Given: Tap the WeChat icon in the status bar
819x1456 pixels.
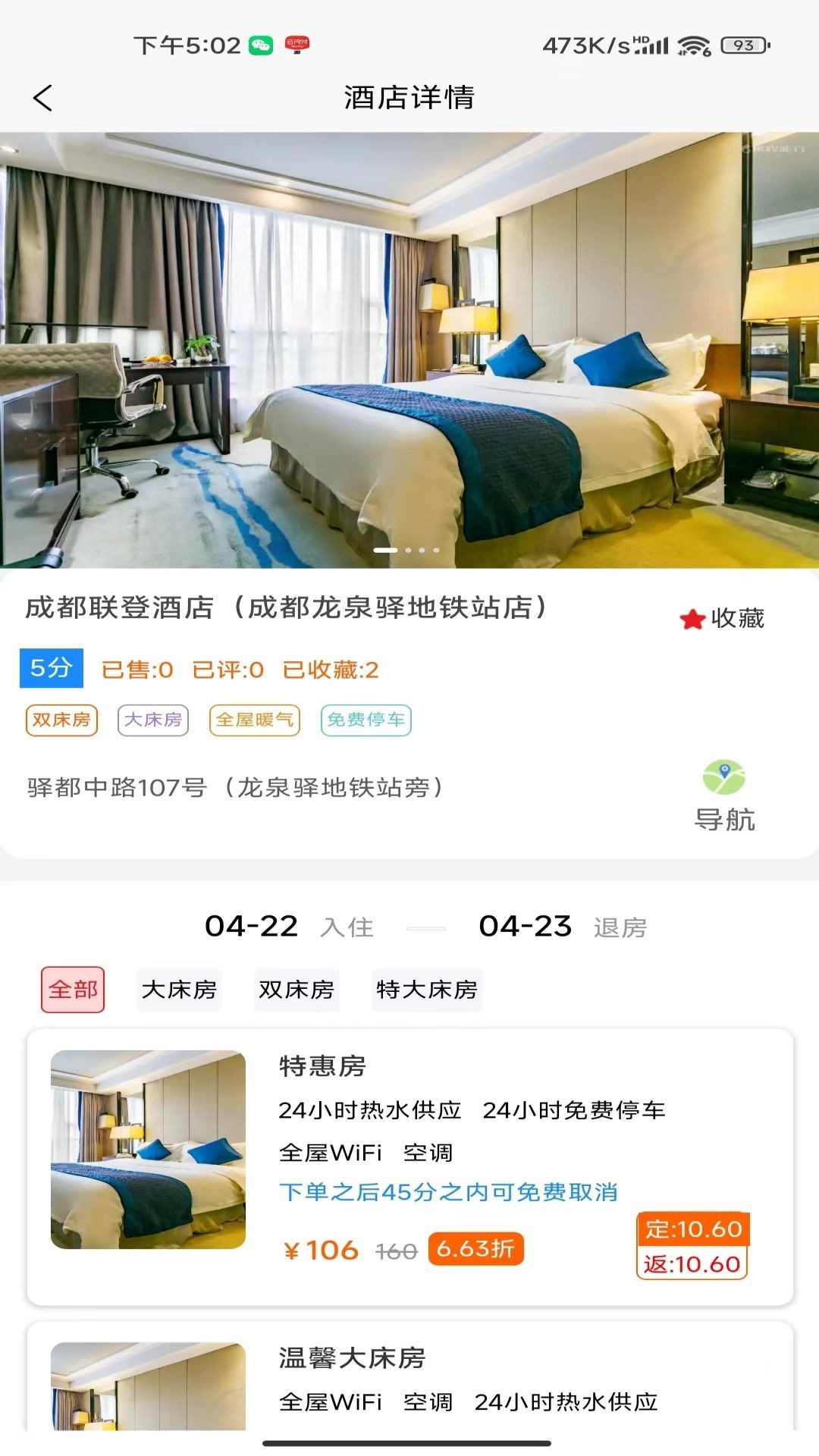Looking at the screenshot, I should coord(262,44).
